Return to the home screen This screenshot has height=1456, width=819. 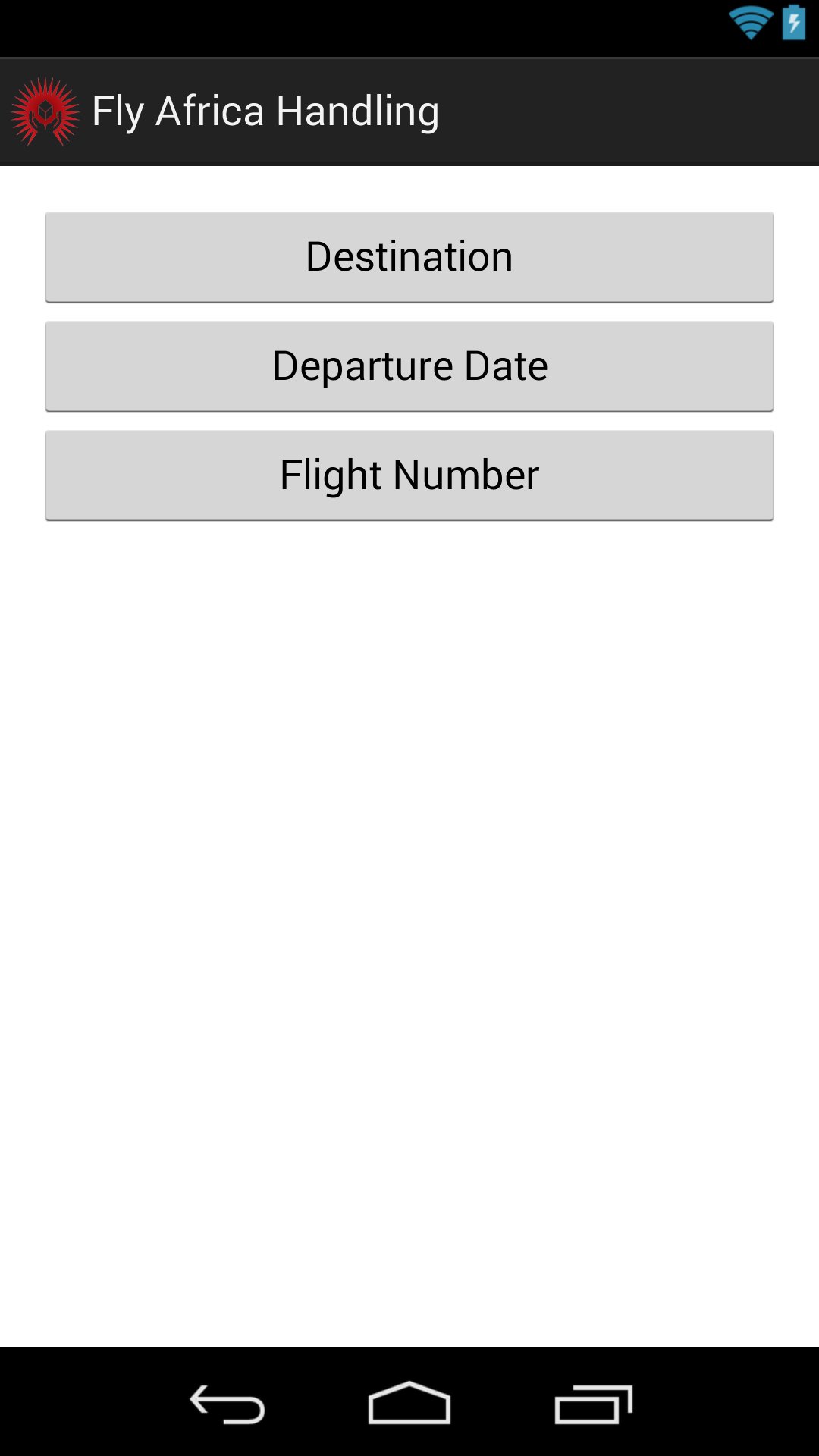[409, 1403]
